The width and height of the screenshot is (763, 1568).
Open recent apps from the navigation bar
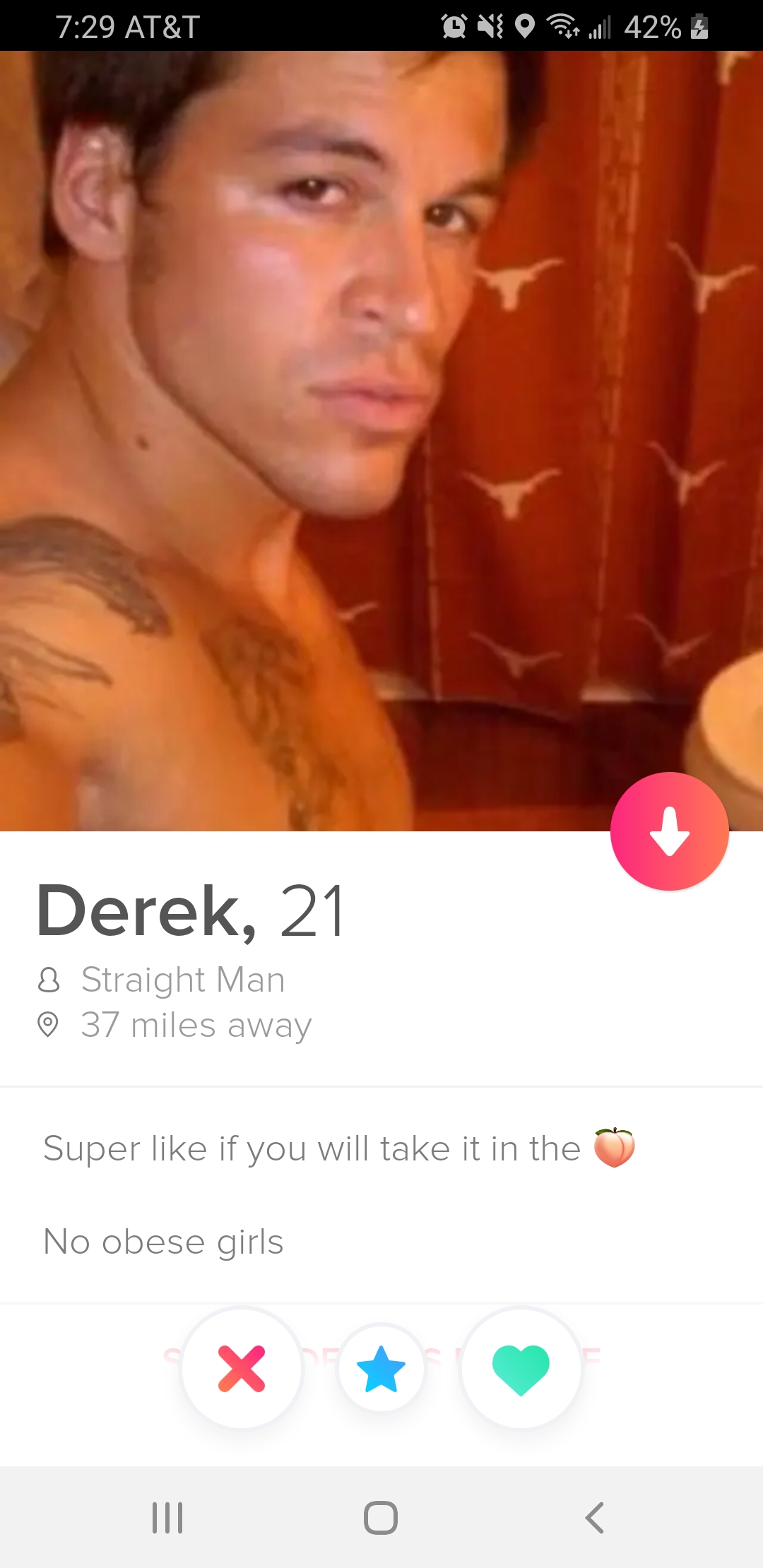tap(167, 1517)
